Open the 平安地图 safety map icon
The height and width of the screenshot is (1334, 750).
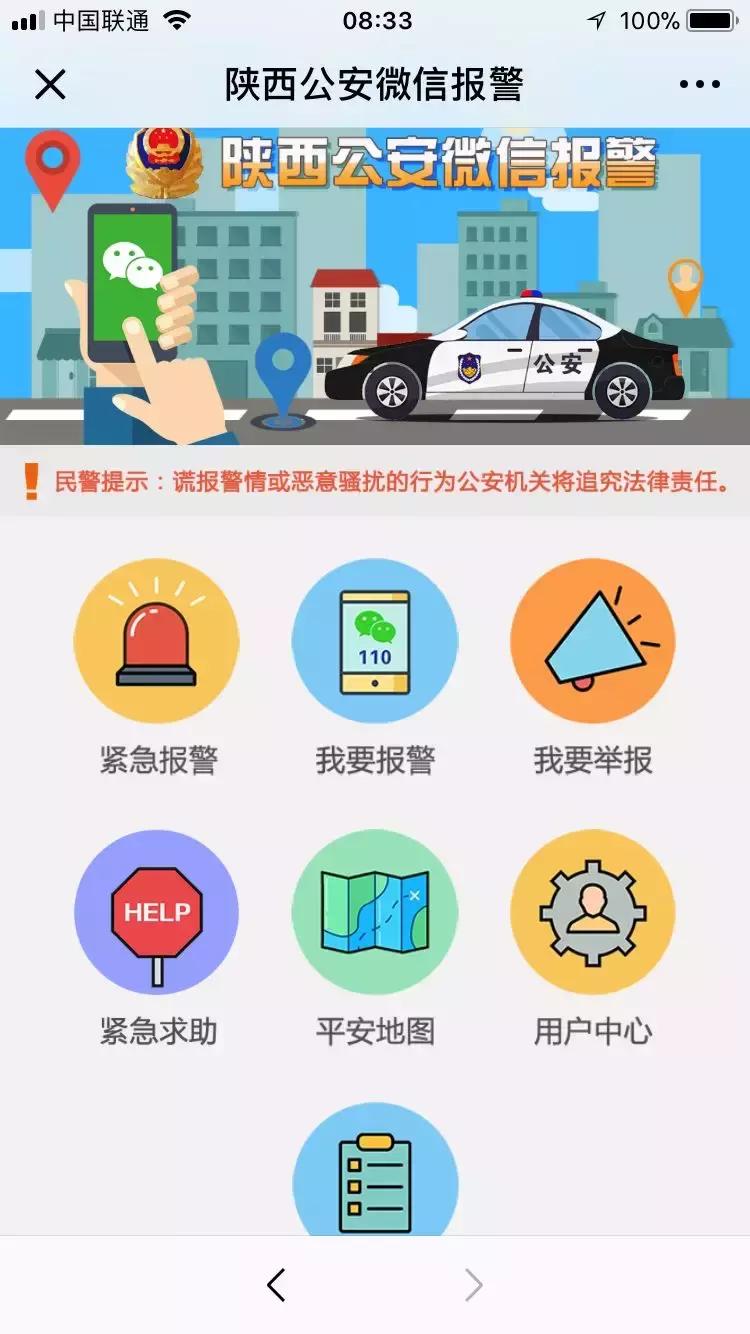[375, 912]
